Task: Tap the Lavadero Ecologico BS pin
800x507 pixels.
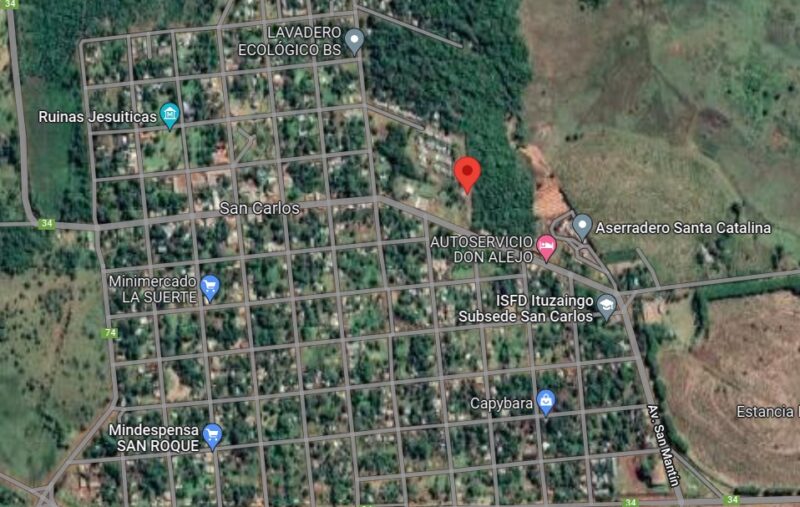Action: coord(354,40)
